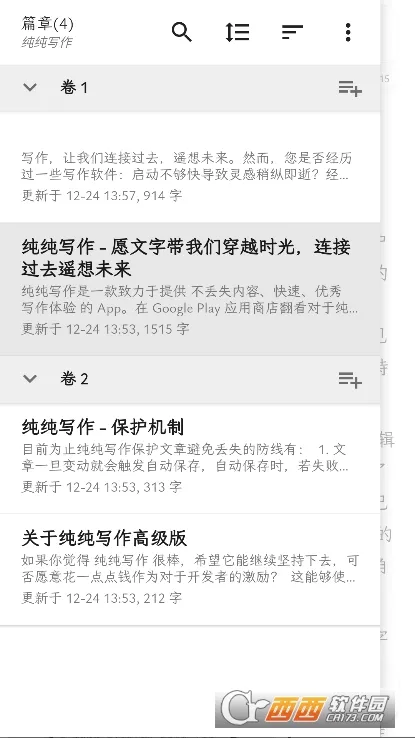Open search for chapters

click(x=182, y=32)
